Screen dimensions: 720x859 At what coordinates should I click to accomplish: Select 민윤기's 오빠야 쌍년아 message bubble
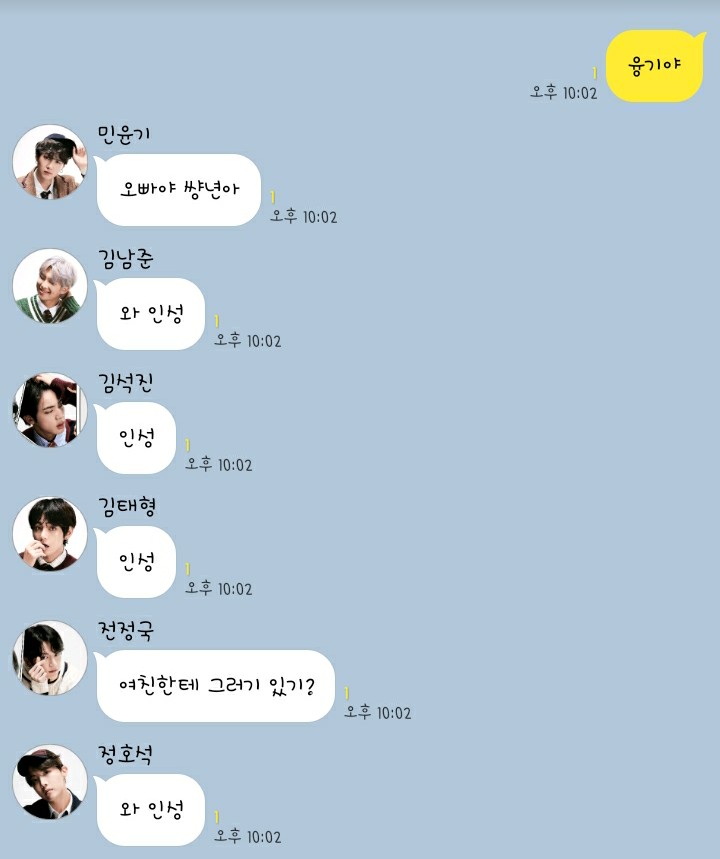(178, 191)
